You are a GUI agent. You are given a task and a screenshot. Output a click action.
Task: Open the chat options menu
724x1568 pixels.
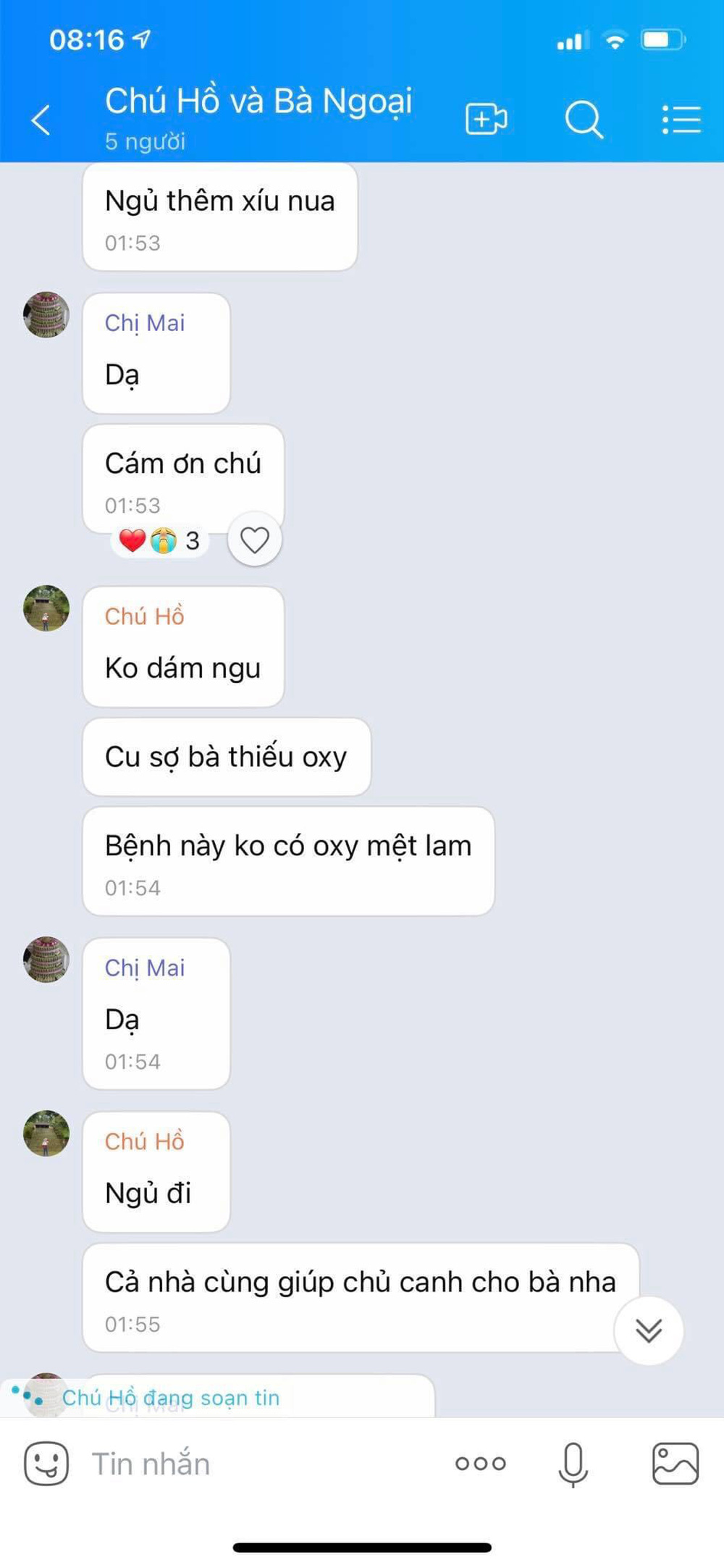tap(681, 120)
